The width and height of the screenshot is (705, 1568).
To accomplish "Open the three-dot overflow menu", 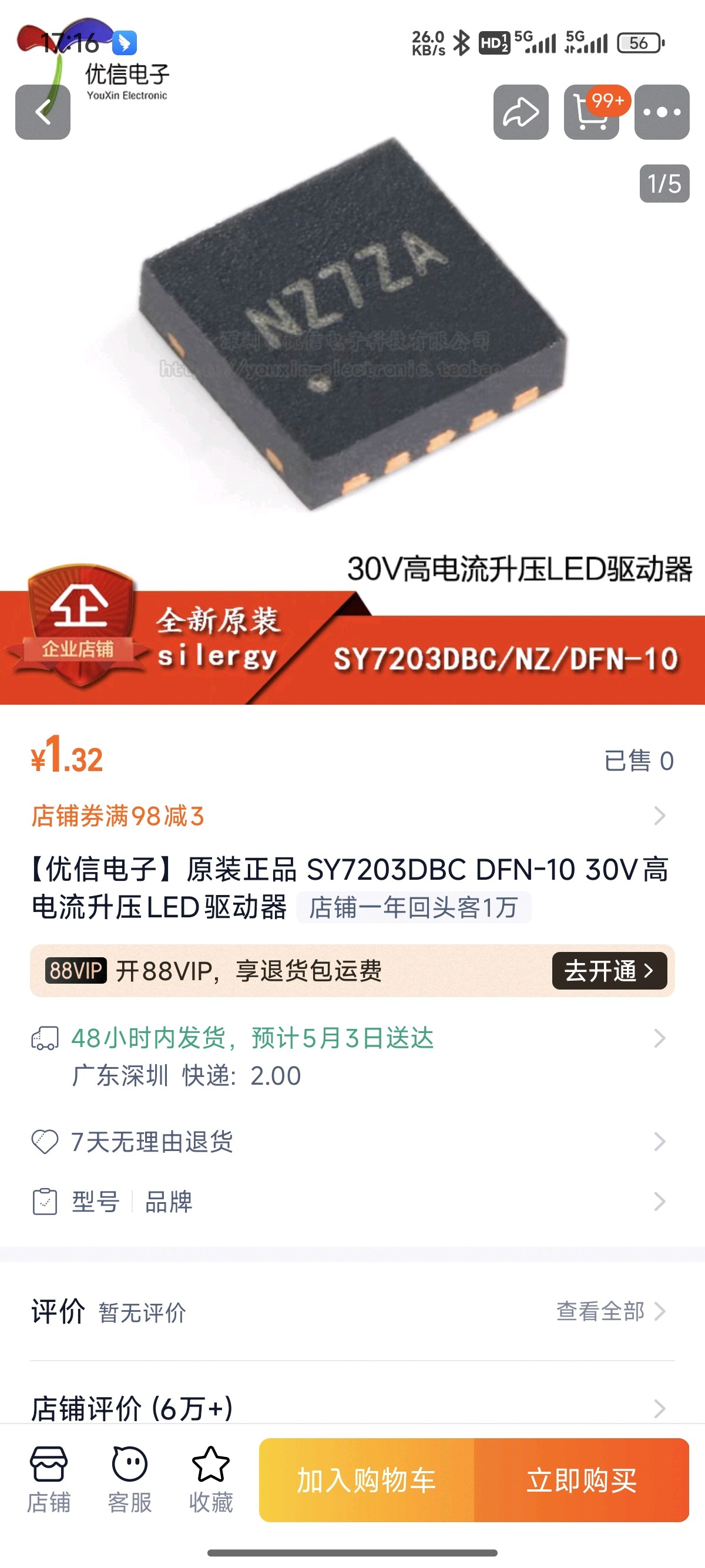I will (662, 112).
